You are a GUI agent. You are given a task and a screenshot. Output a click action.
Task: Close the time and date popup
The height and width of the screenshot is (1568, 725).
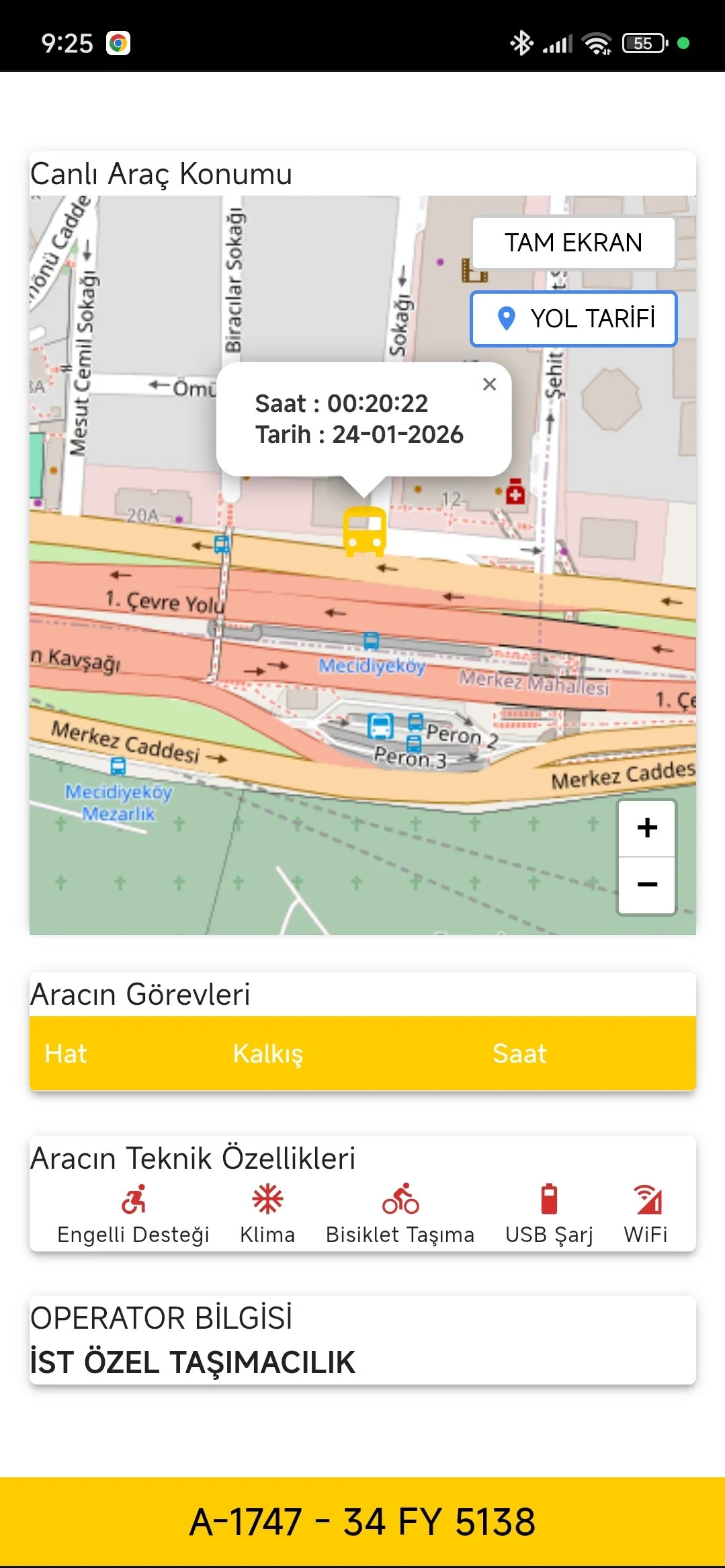coord(489,384)
